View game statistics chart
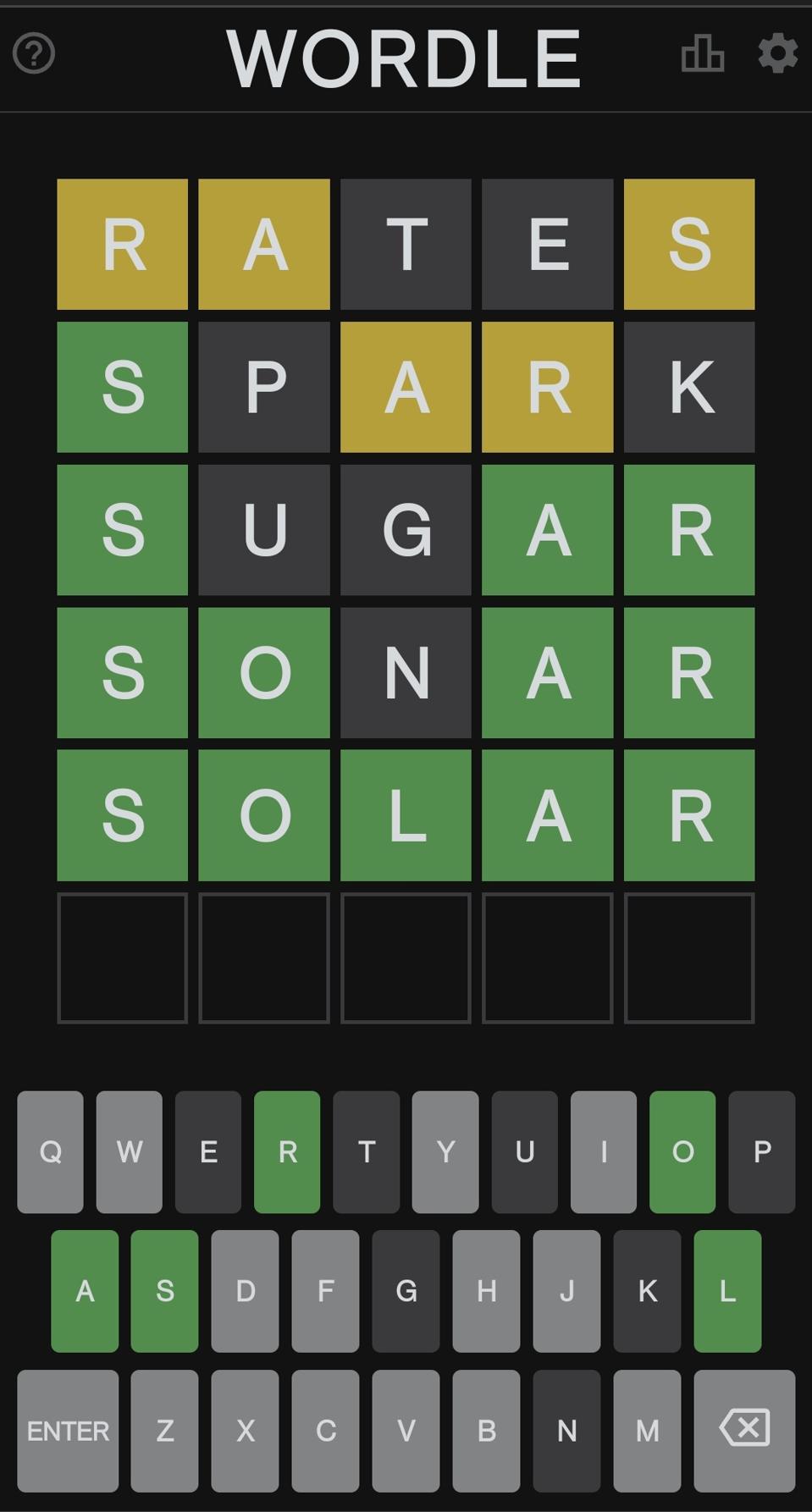This screenshot has width=812, height=1512. click(x=702, y=53)
